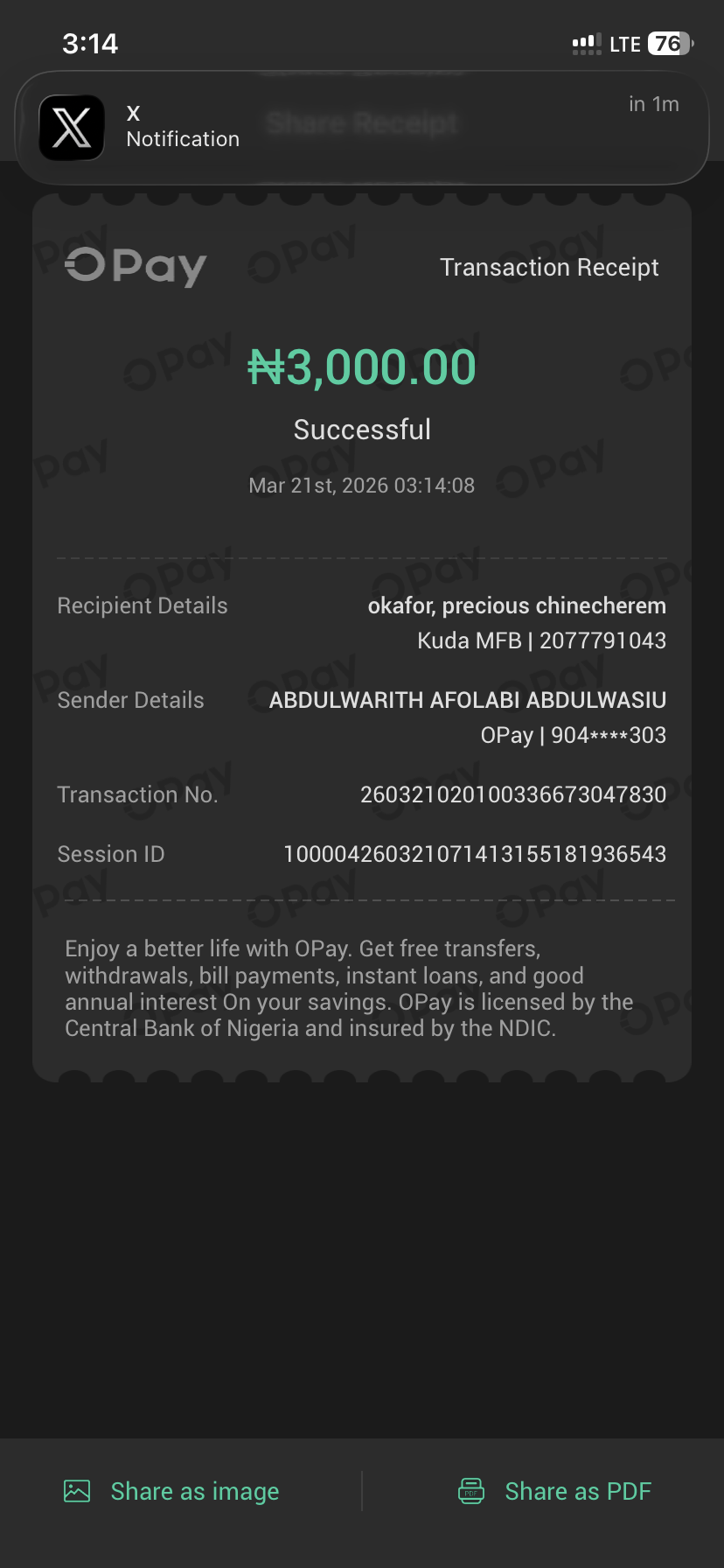The width and height of the screenshot is (724, 1568).
Task: Share the receipt as image
Action: tap(172, 1491)
